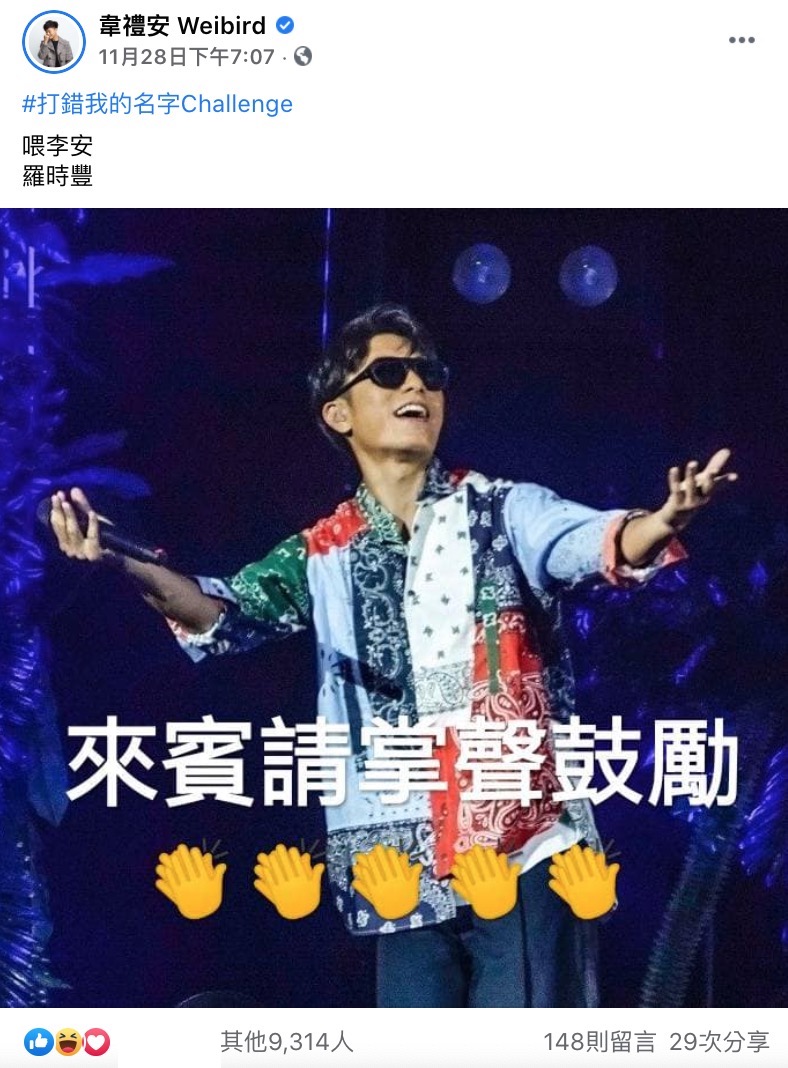
Task: Open the concert photo in the post
Action: [394, 600]
